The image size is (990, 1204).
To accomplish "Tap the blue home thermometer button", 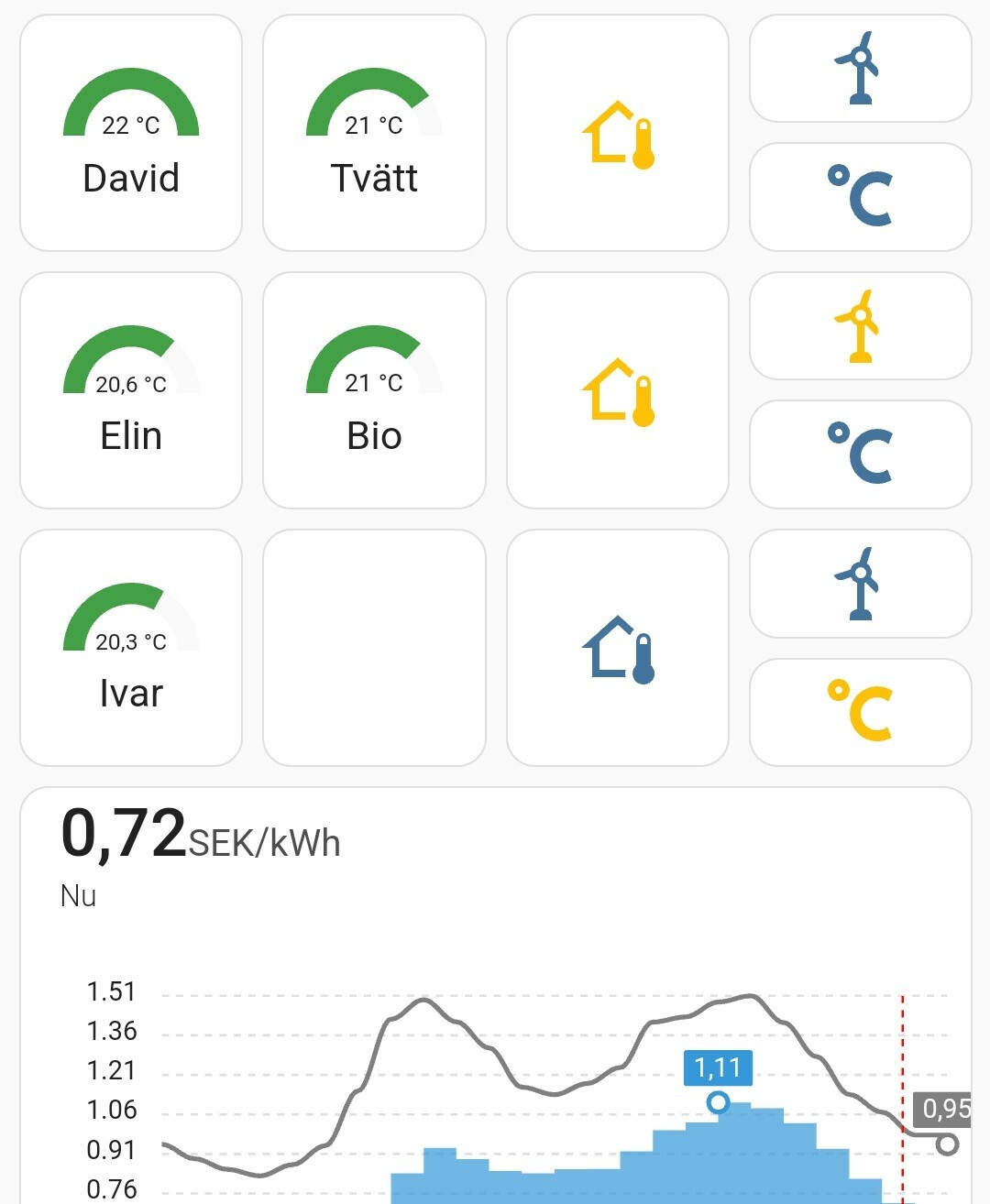I will pyautogui.click(x=618, y=648).
